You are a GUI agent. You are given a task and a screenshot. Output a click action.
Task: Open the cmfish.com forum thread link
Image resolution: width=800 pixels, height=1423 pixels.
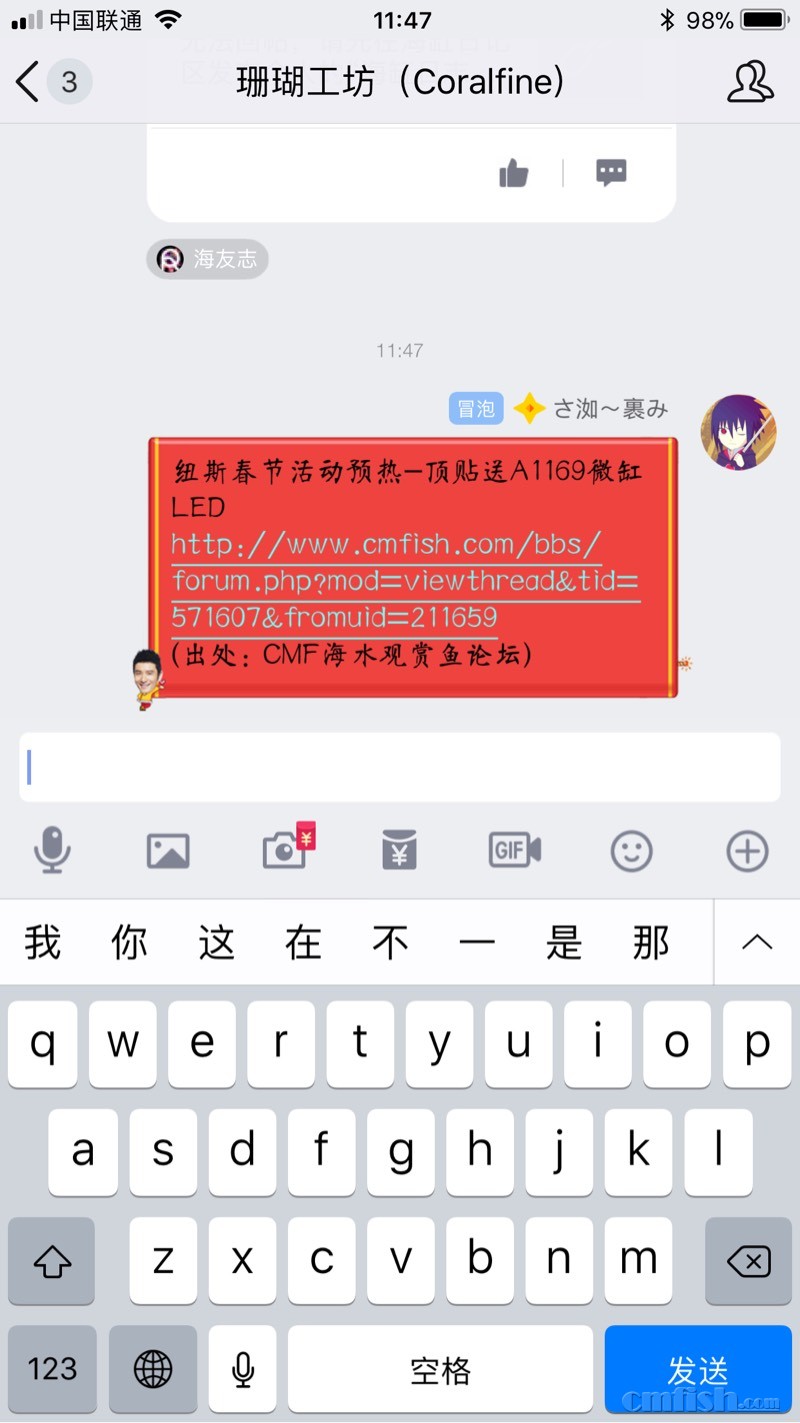(404, 581)
